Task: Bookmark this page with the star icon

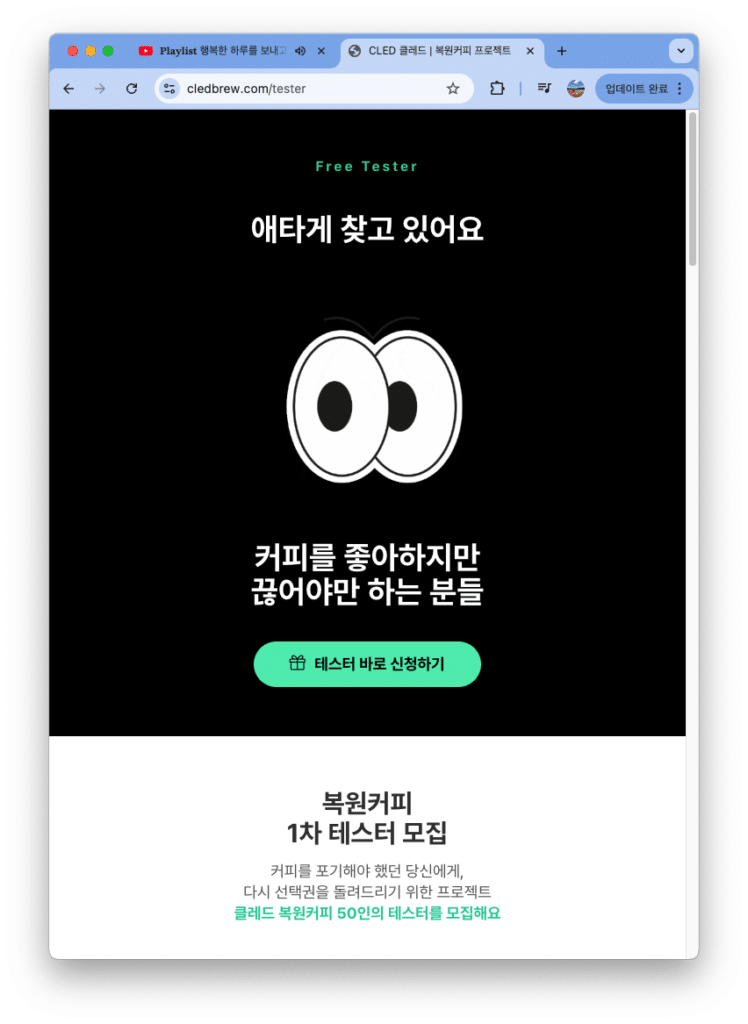Action: (x=453, y=89)
